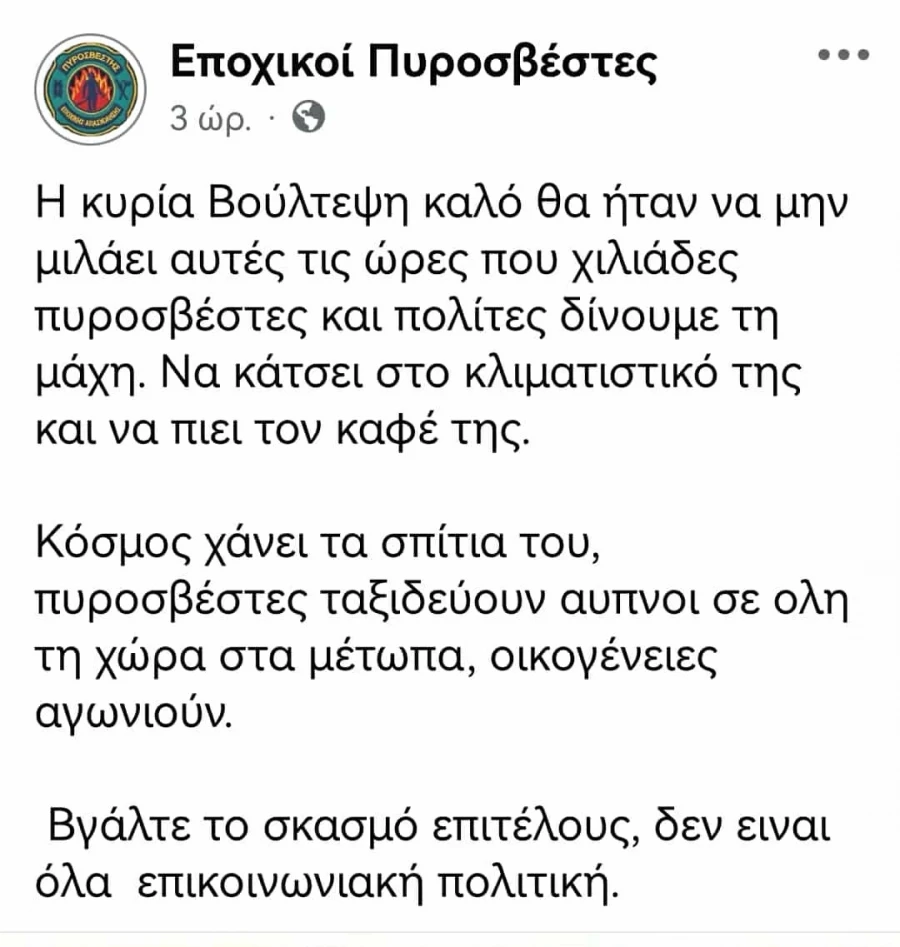Open the Εποχικοί Πυροσβέστες profile picture

[x=86, y=89]
